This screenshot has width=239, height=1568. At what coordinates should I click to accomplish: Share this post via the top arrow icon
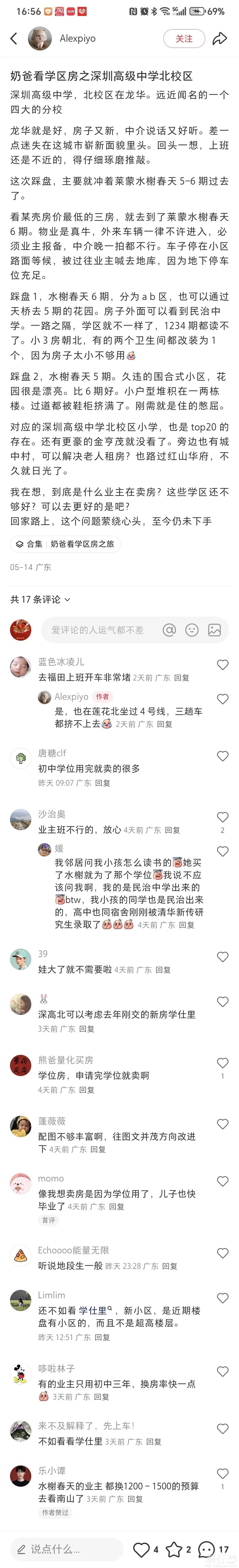(220, 39)
